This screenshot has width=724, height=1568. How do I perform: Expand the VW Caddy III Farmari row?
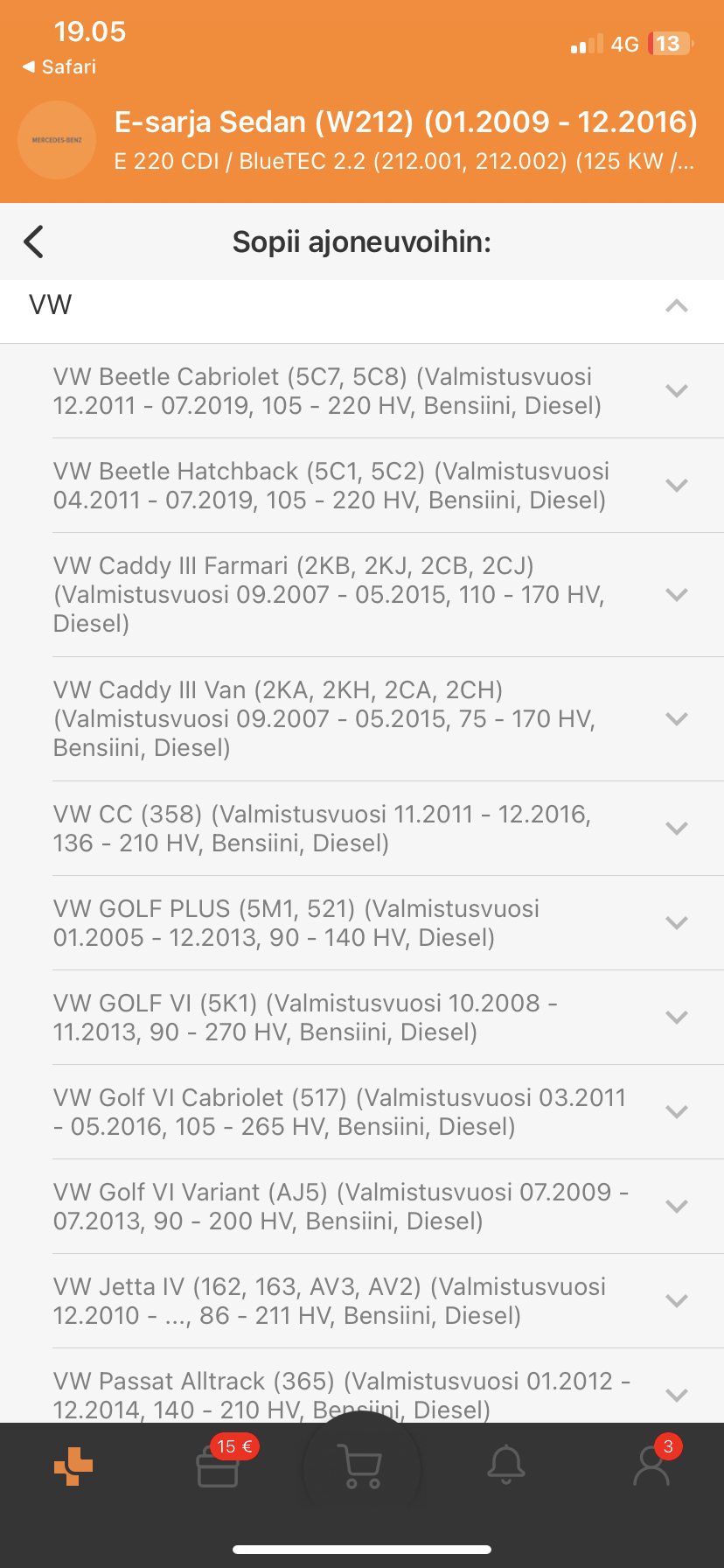click(x=676, y=595)
